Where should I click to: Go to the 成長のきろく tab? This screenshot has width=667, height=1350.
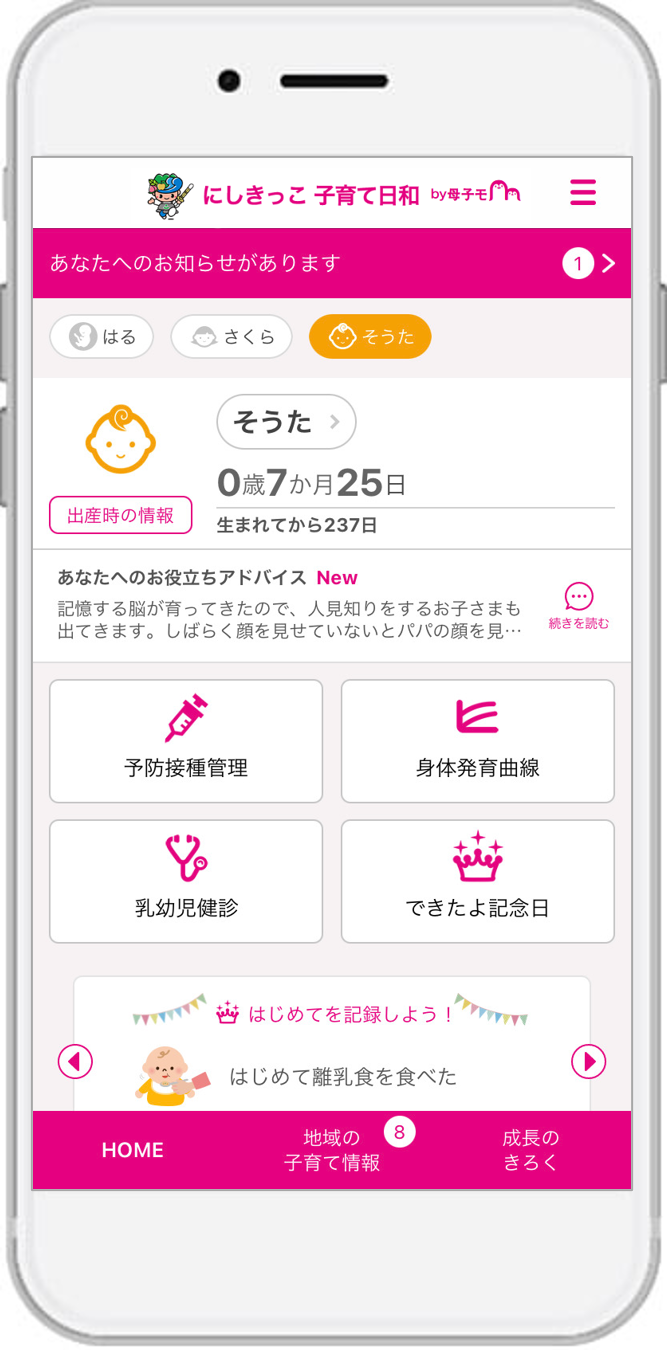click(531, 1150)
